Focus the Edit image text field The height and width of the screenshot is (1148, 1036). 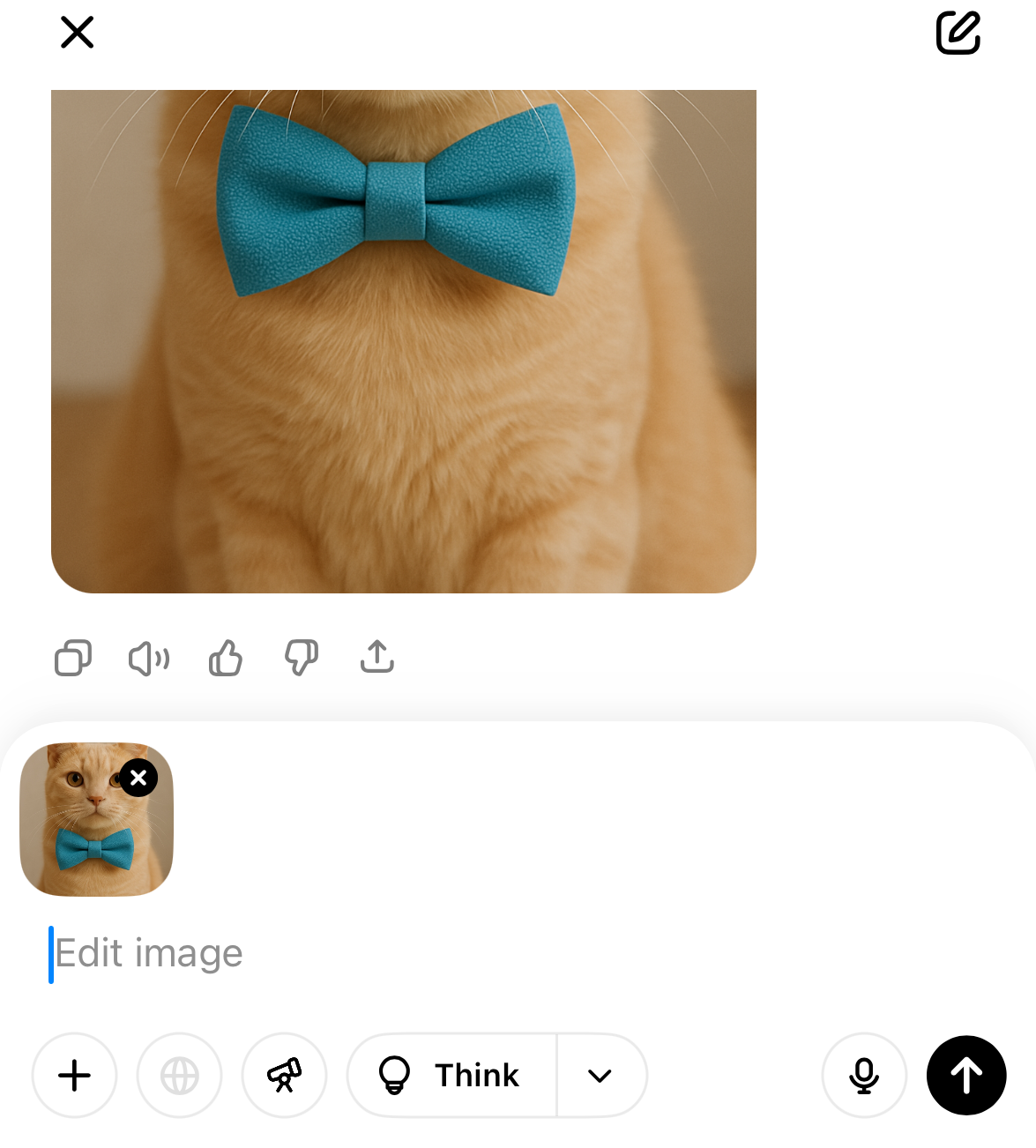coord(441,954)
